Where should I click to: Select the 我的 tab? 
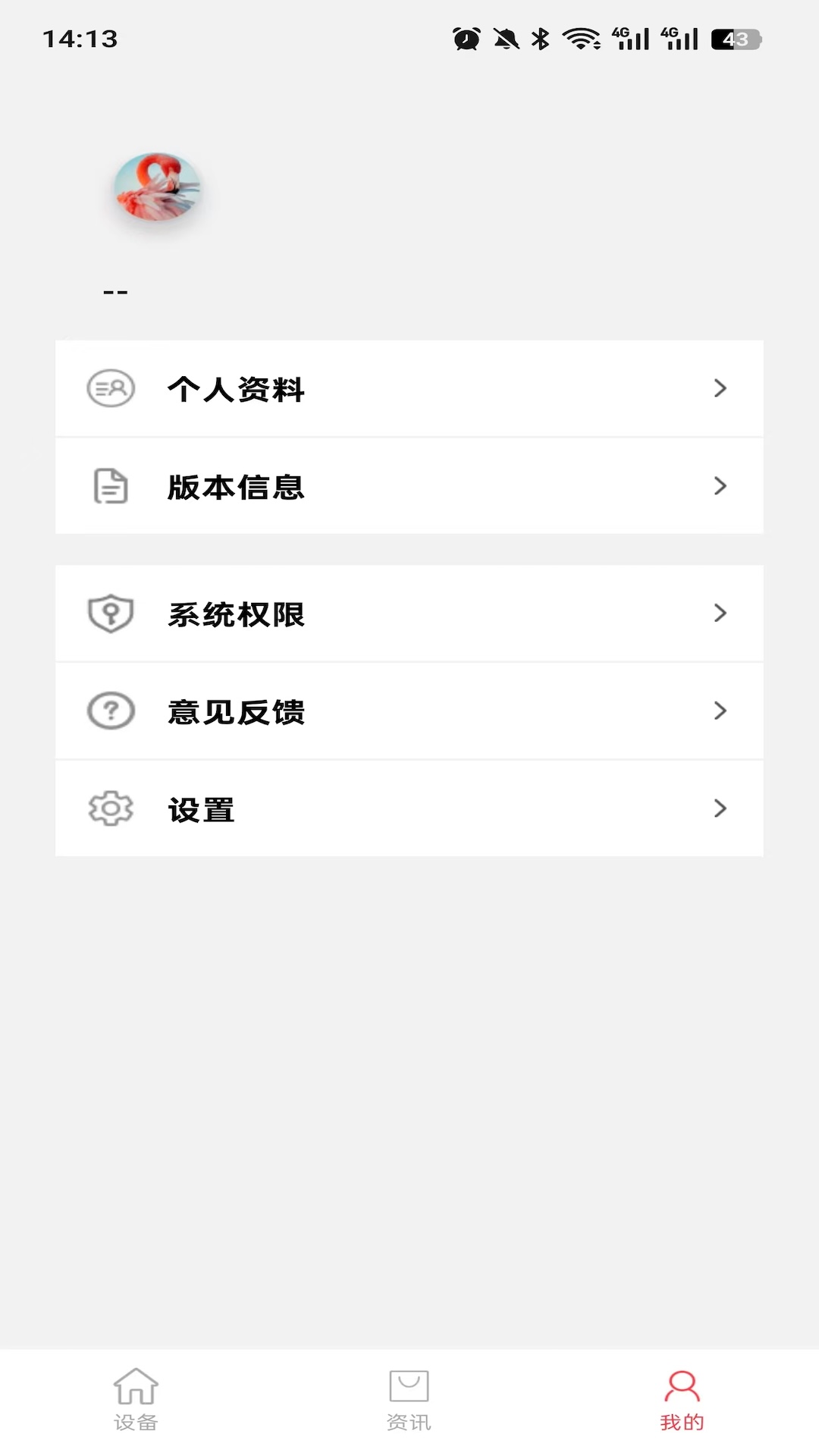click(682, 1400)
